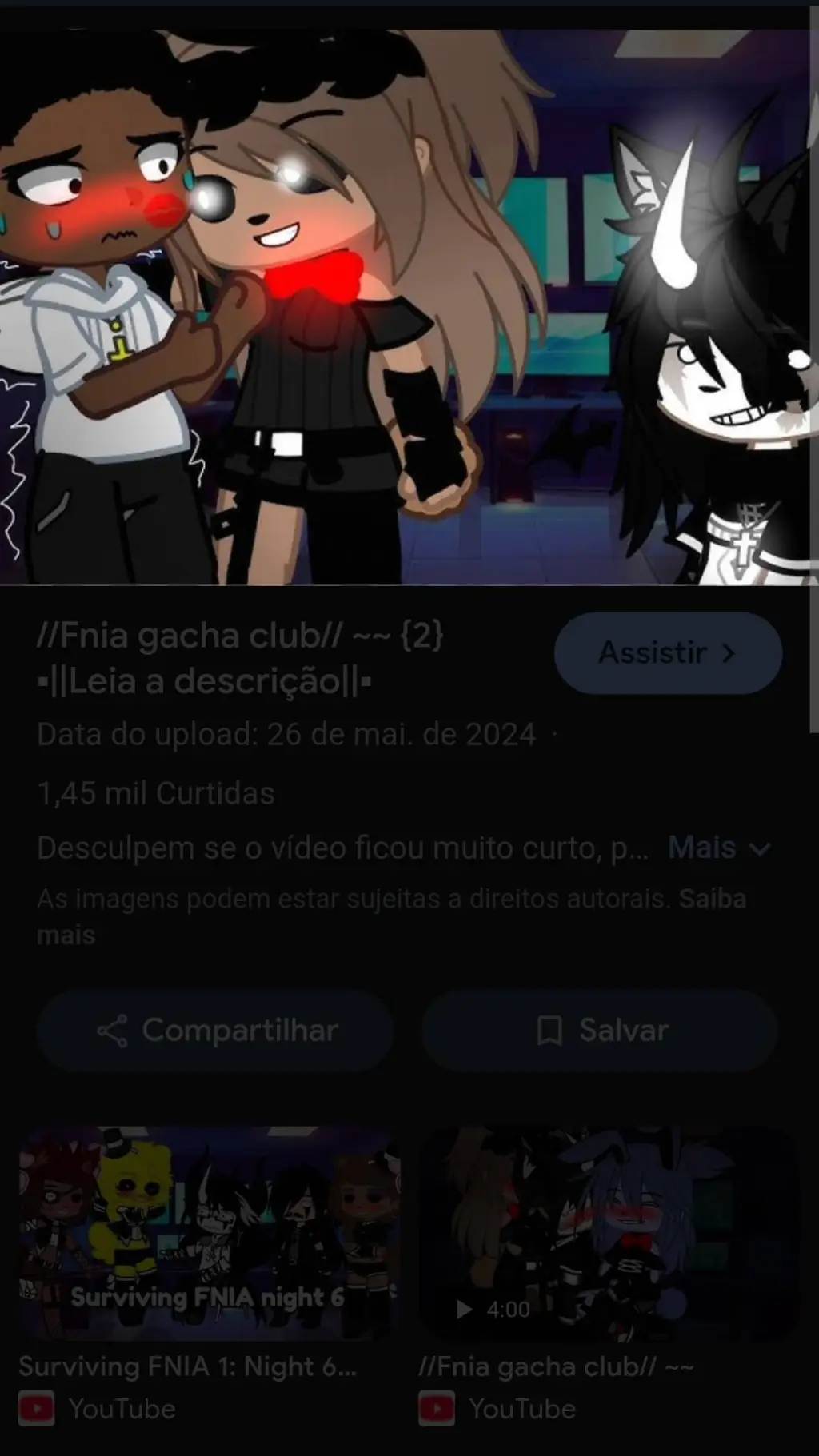The image size is (819, 1456).
Task: Open the main Fnia gacha club image
Action: click(408, 307)
